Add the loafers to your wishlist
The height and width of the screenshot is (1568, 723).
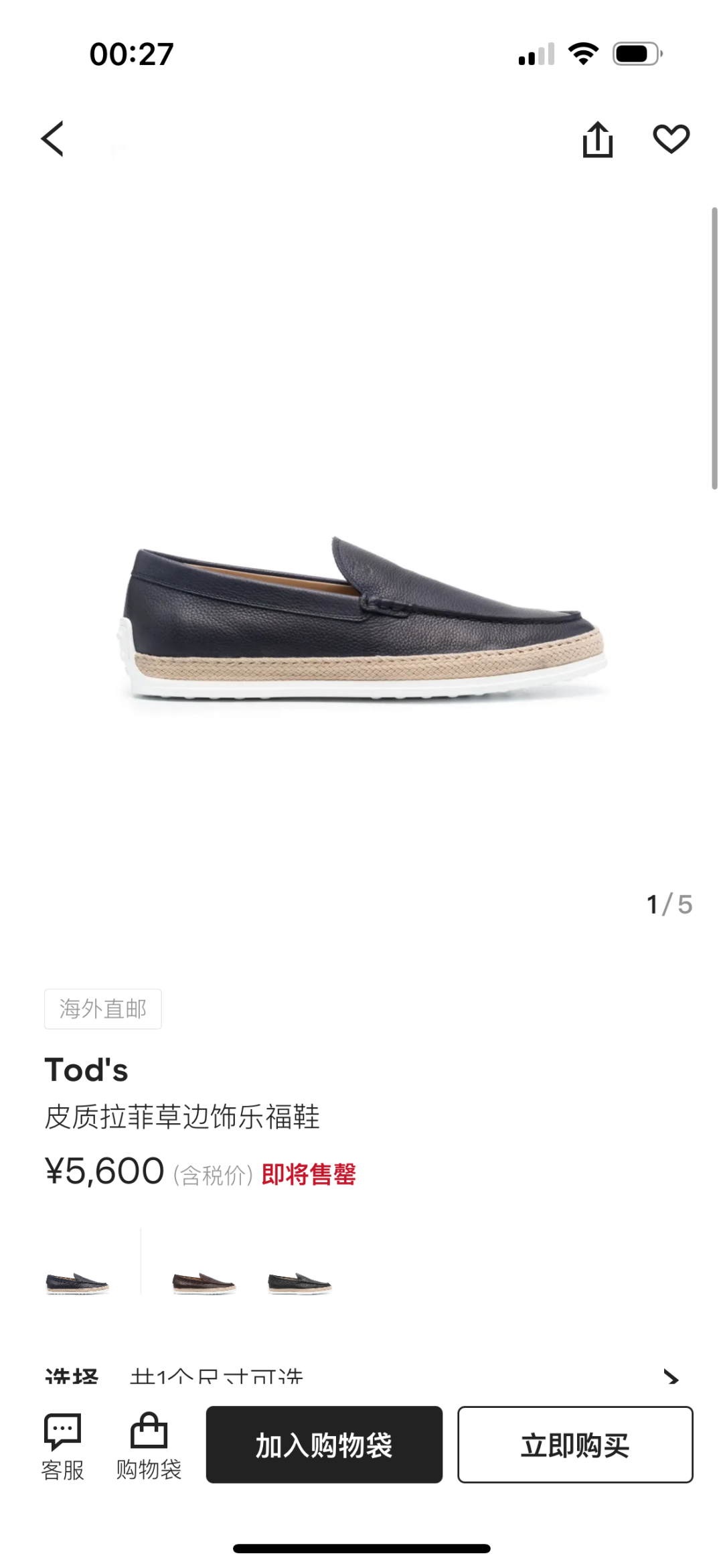671,139
